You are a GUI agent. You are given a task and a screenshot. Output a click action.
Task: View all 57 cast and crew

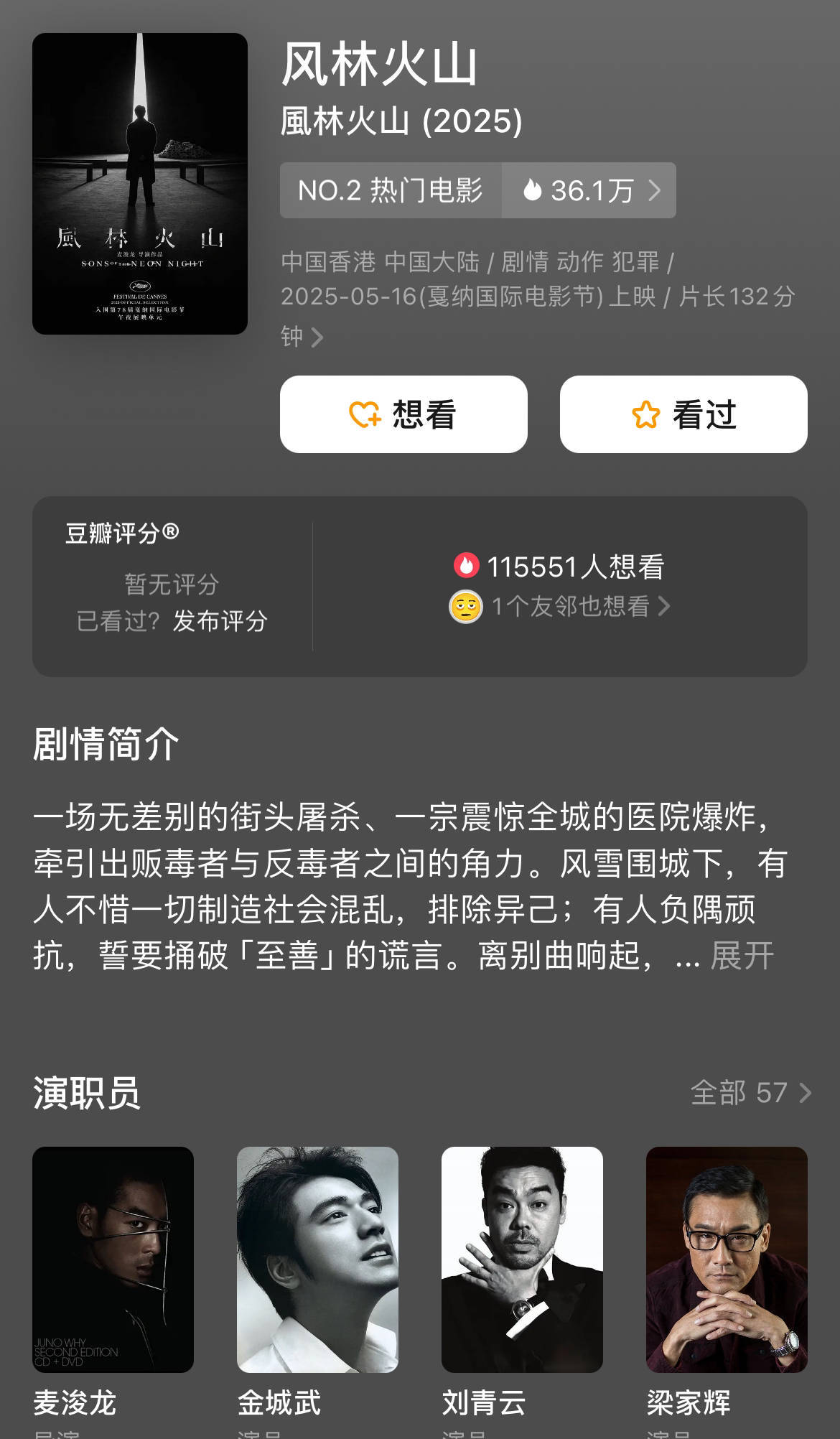pos(750,1092)
